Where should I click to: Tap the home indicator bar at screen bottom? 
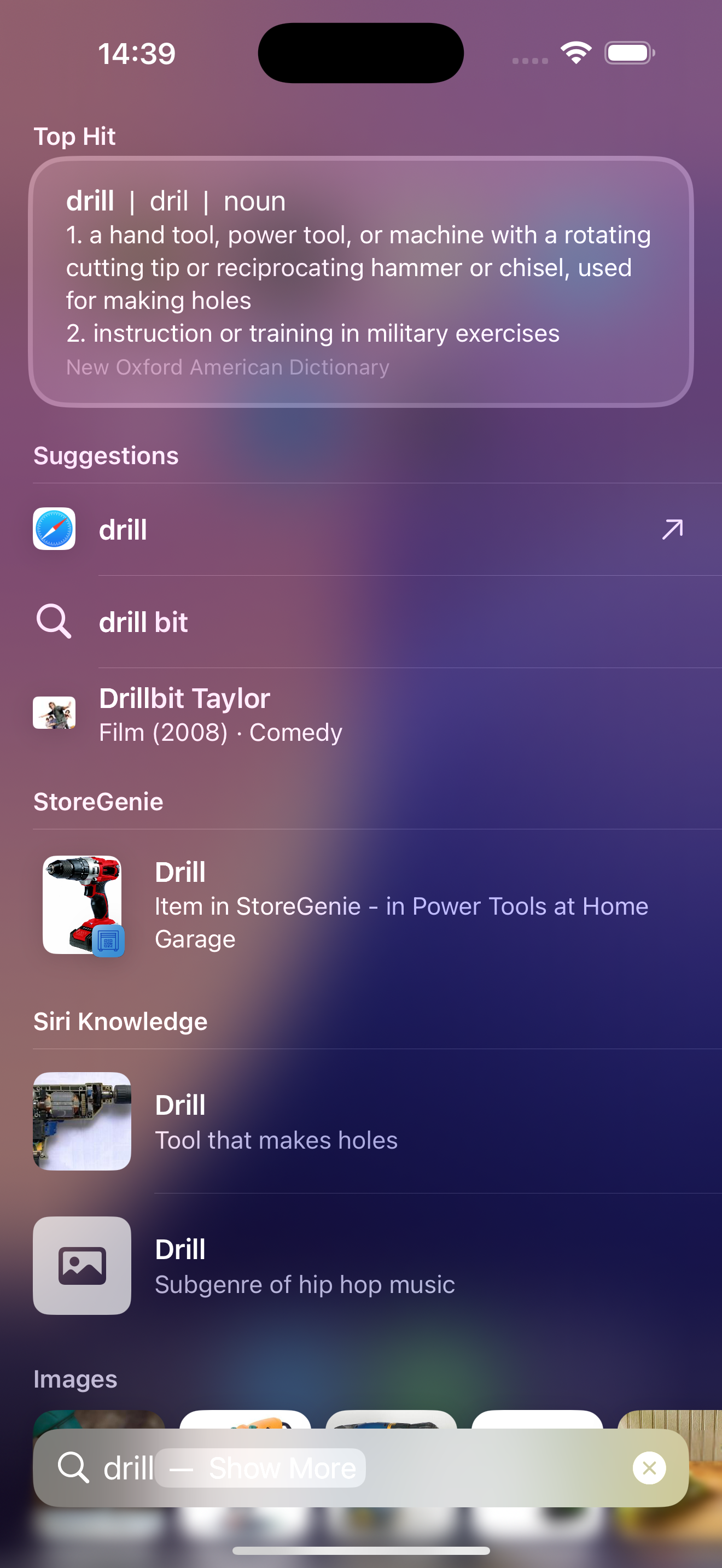tap(361, 1551)
